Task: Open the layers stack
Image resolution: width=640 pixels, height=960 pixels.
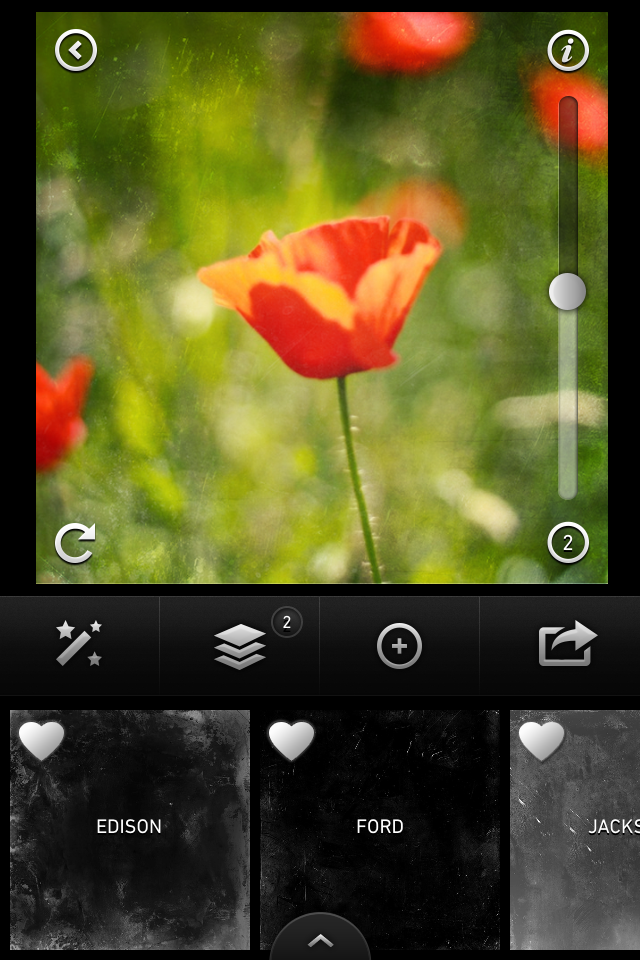Action: (x=240, y=647)
